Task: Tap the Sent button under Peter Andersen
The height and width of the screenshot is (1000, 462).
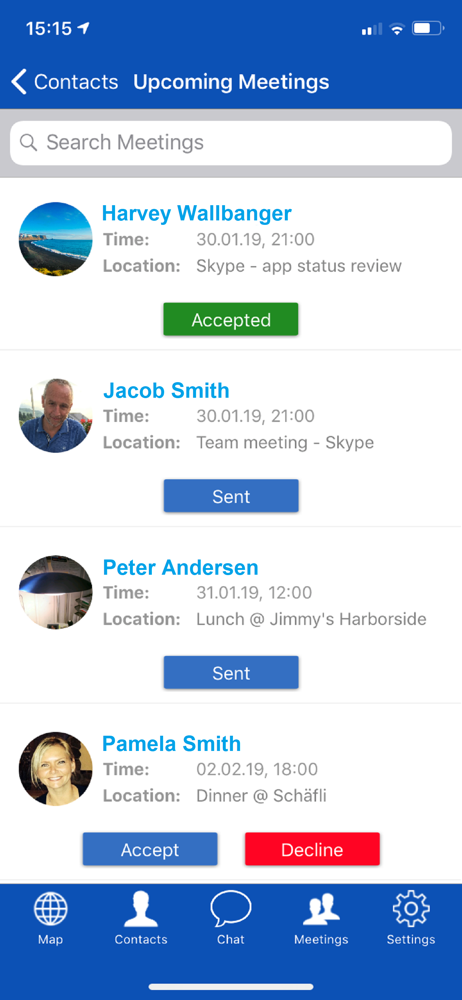Action: point(231,673)
